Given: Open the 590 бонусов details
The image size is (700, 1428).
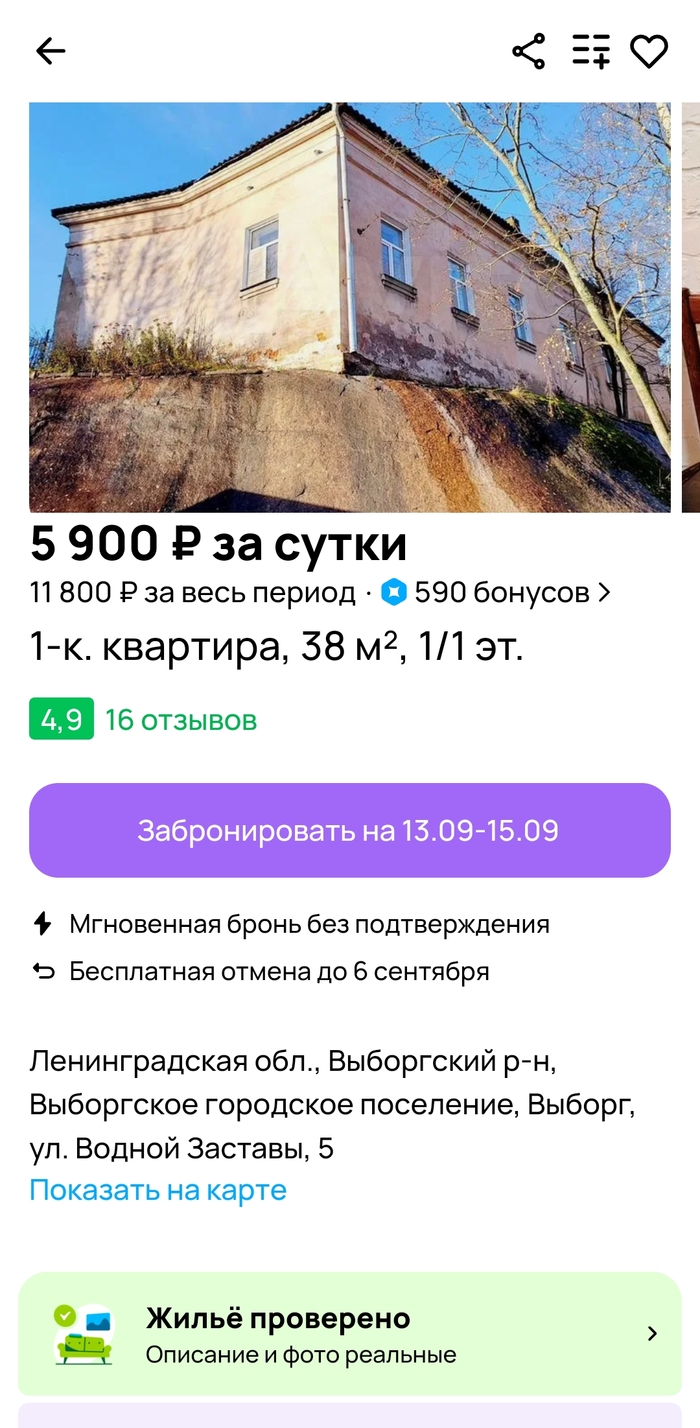Looking at the screenshot, I should [x=496, y=593].
